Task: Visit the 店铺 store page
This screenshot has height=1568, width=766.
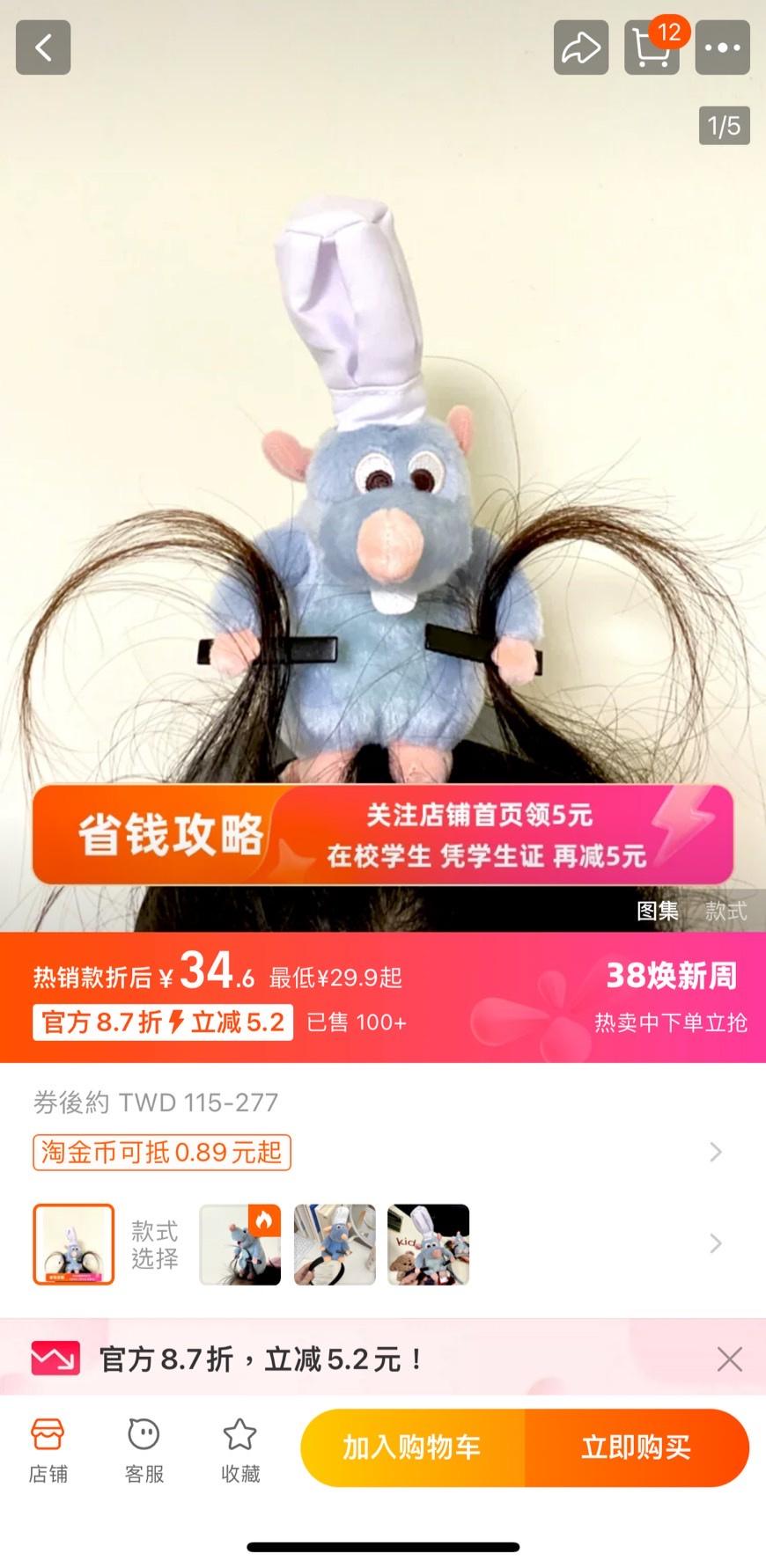Action: (48, 1450)
